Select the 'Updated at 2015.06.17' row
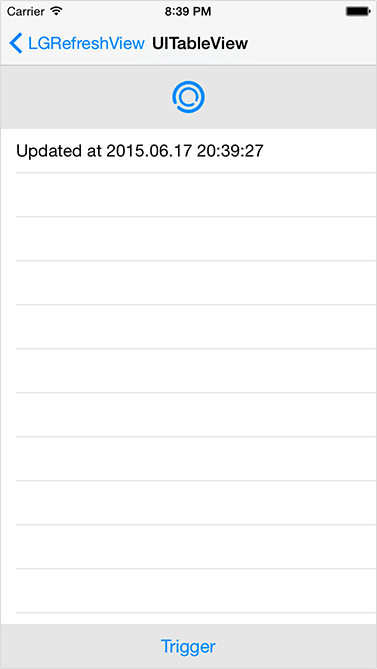Image resolution: width=377 pixels, height=669 pixels. click(188, 151)
